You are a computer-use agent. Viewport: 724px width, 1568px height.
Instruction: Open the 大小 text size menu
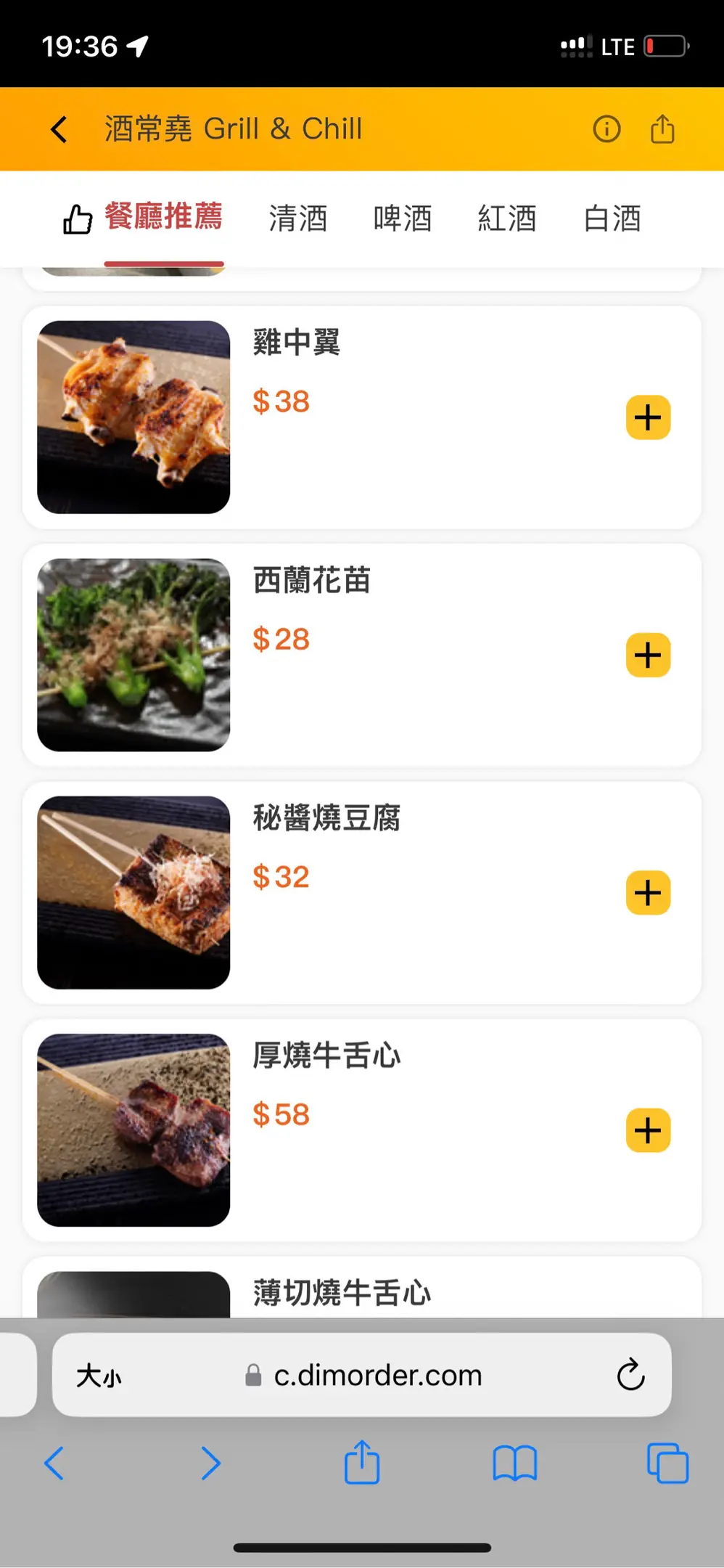[99, 1376]
